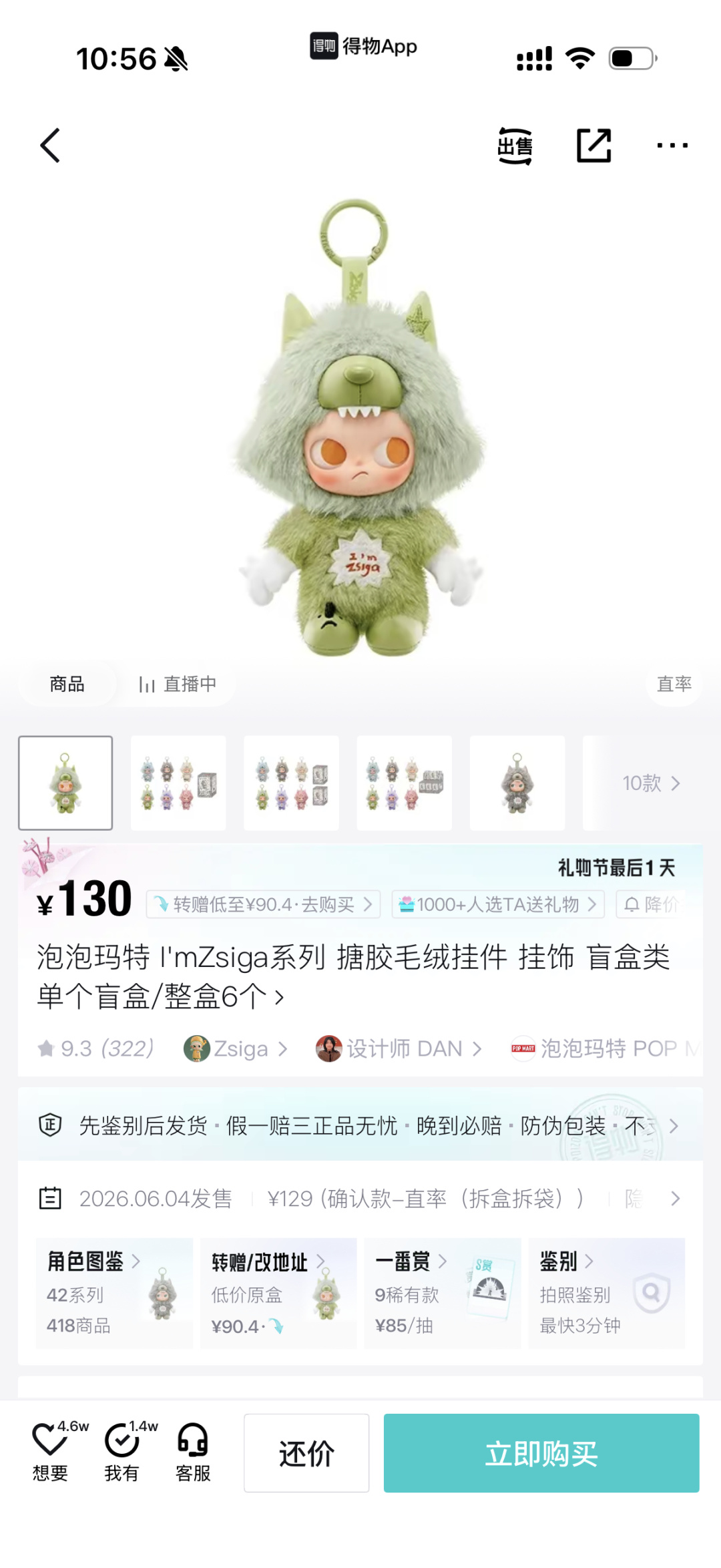Share this product page

593,146
